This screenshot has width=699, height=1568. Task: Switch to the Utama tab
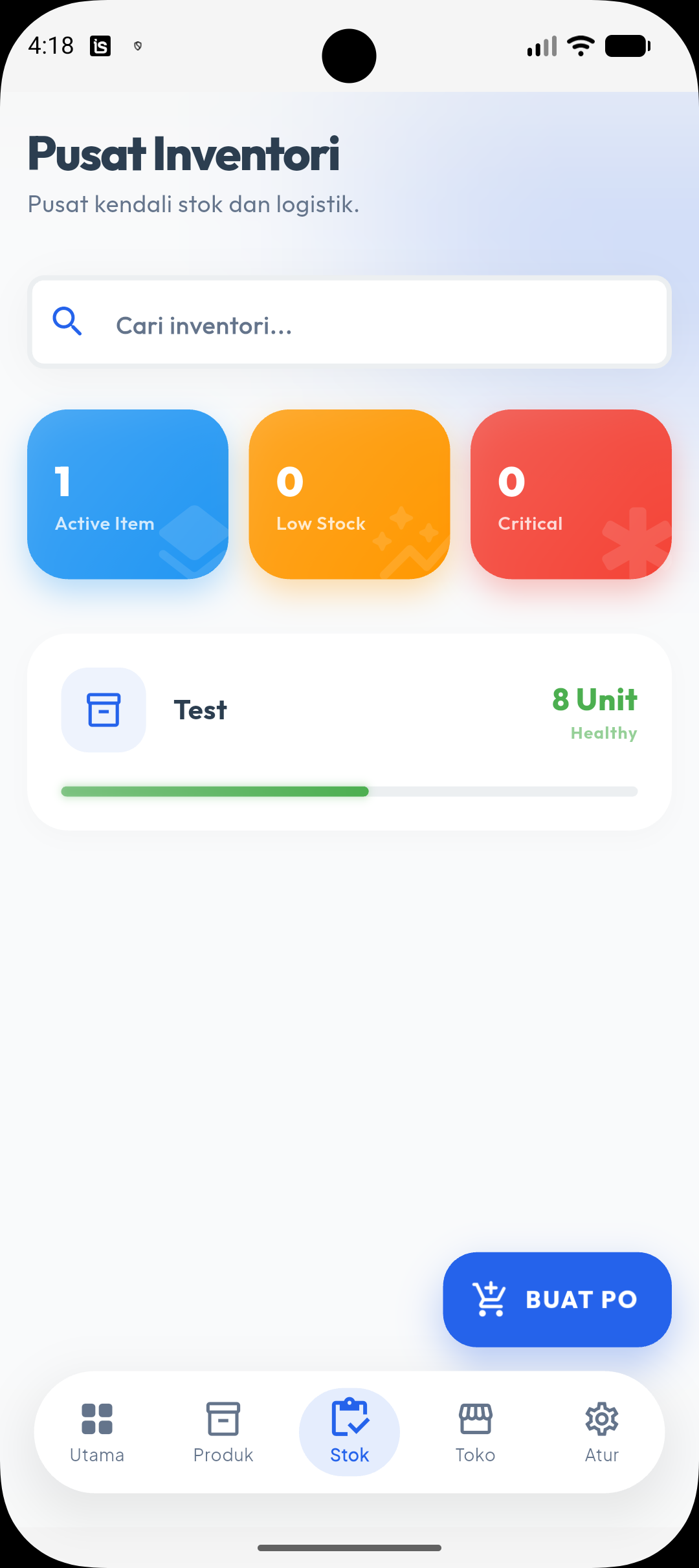[97, 1432]
